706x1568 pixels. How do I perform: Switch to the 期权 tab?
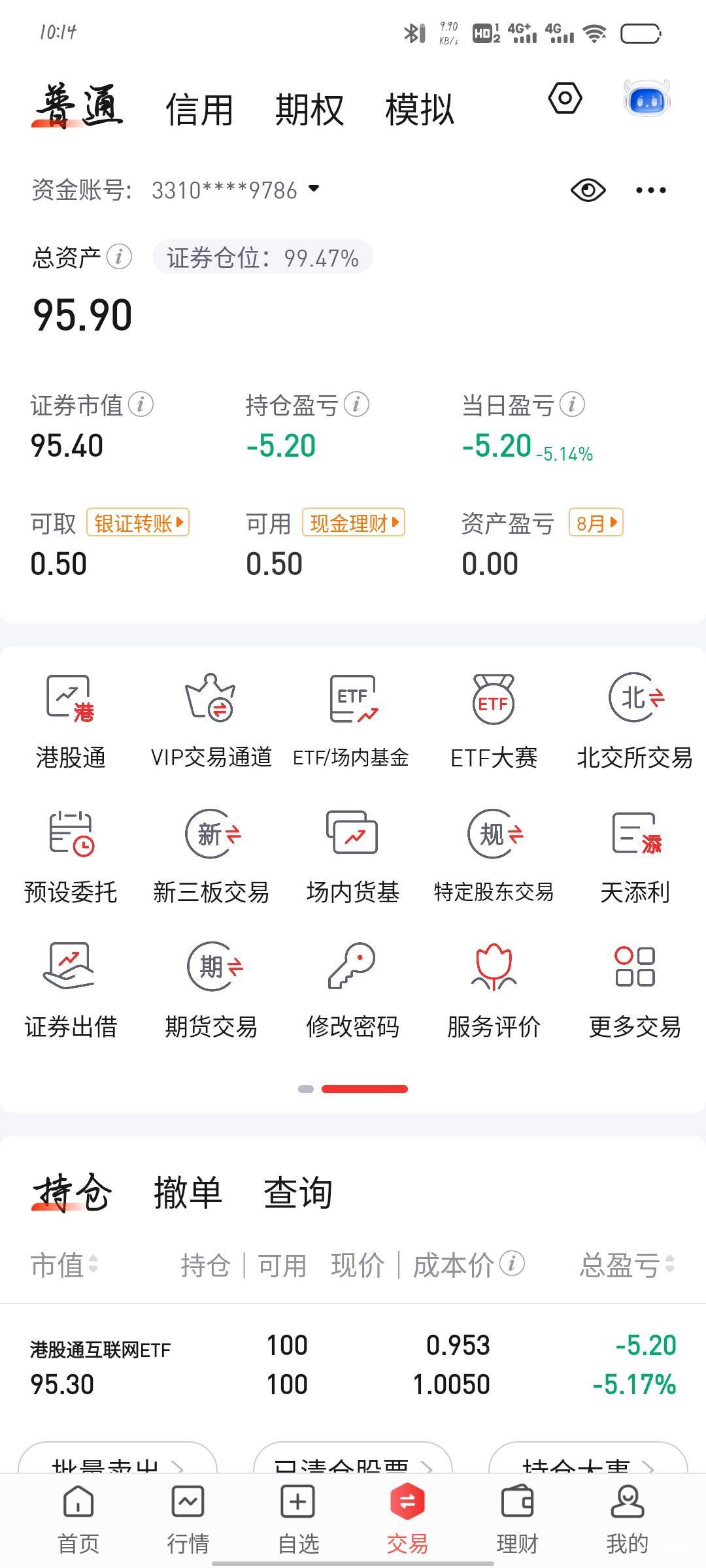click(x=309, y=109)
